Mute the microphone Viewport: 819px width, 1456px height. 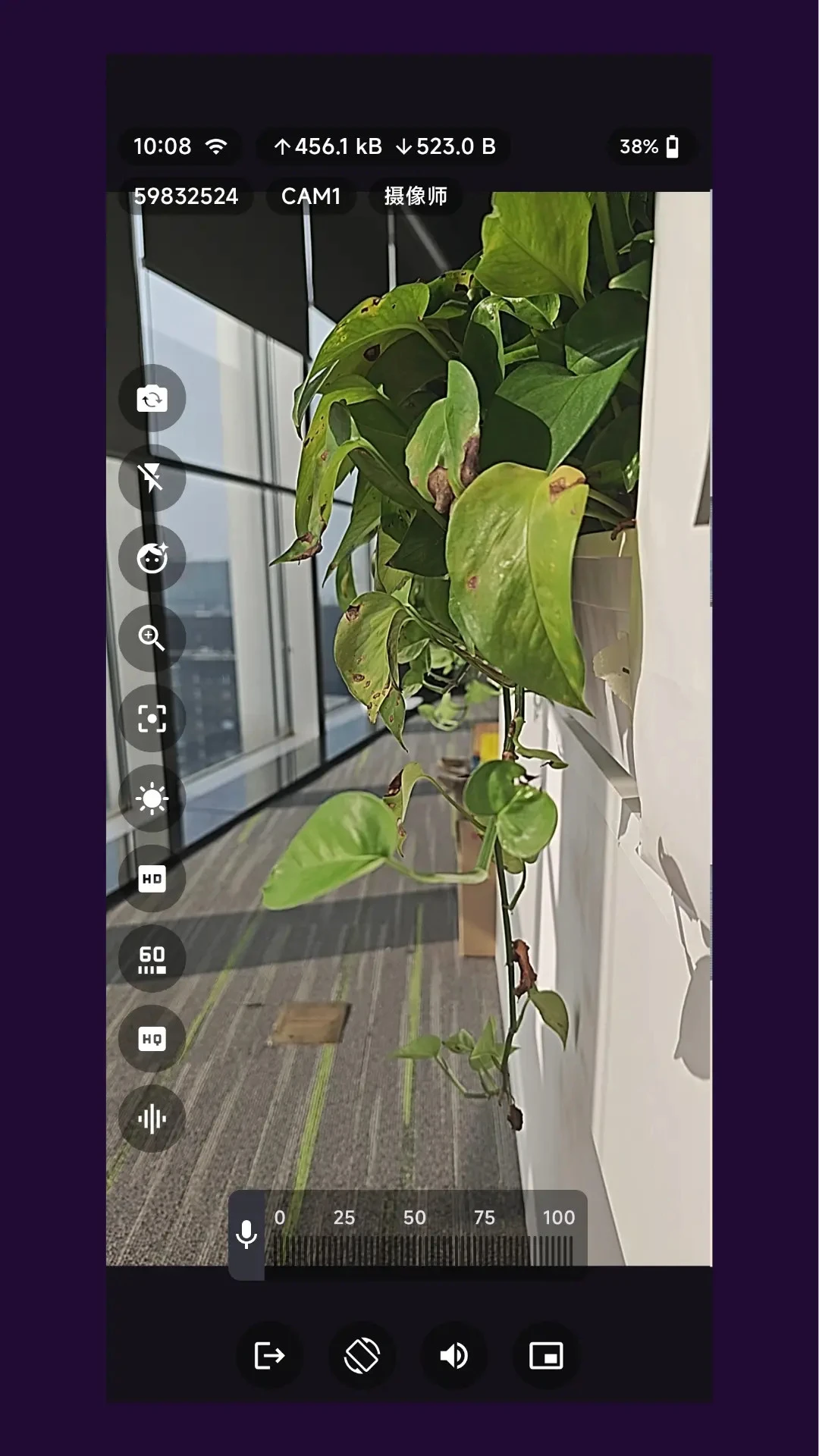(246, 1235)
